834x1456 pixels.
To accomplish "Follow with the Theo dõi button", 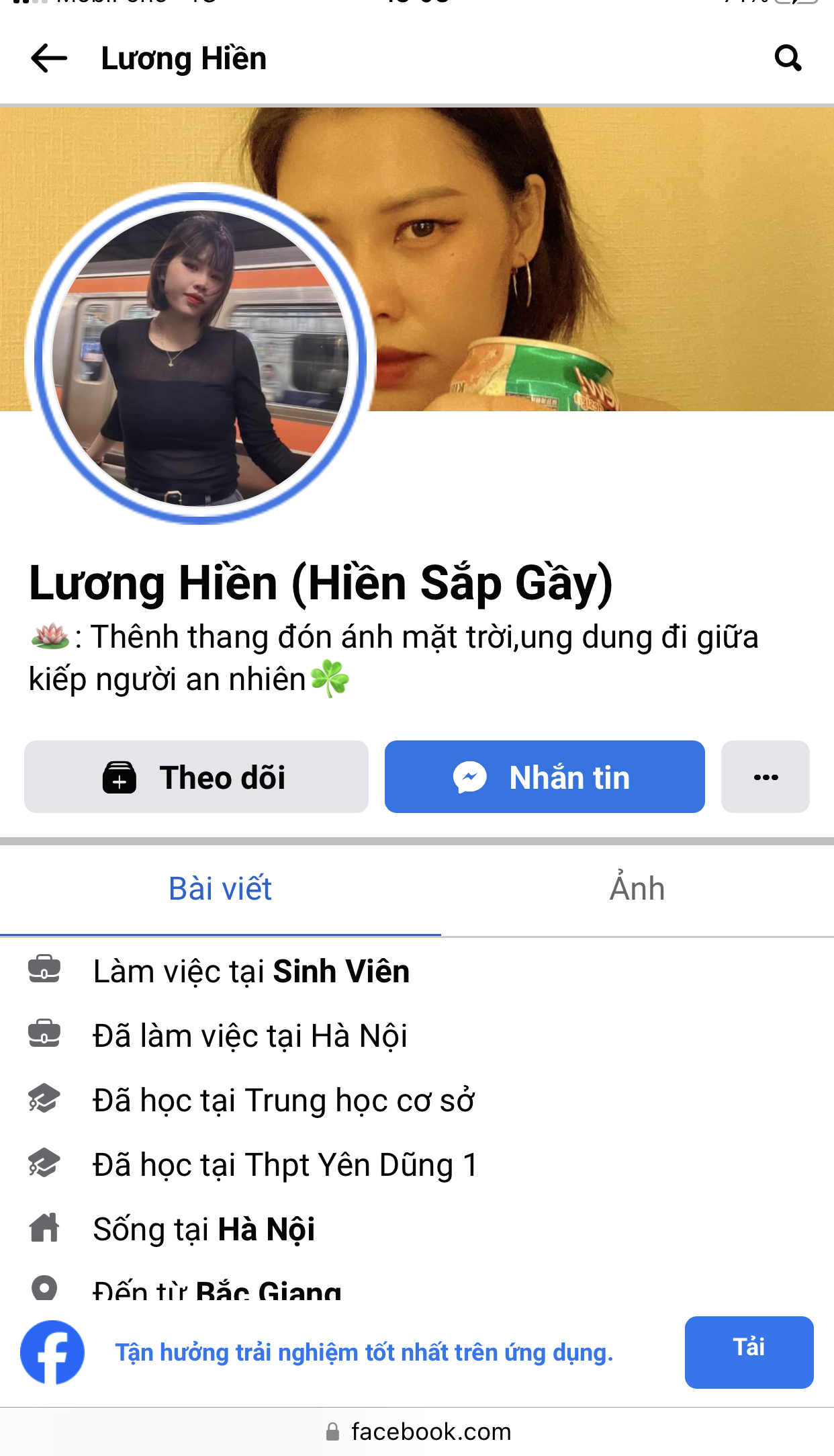I will tap(196, 777).
